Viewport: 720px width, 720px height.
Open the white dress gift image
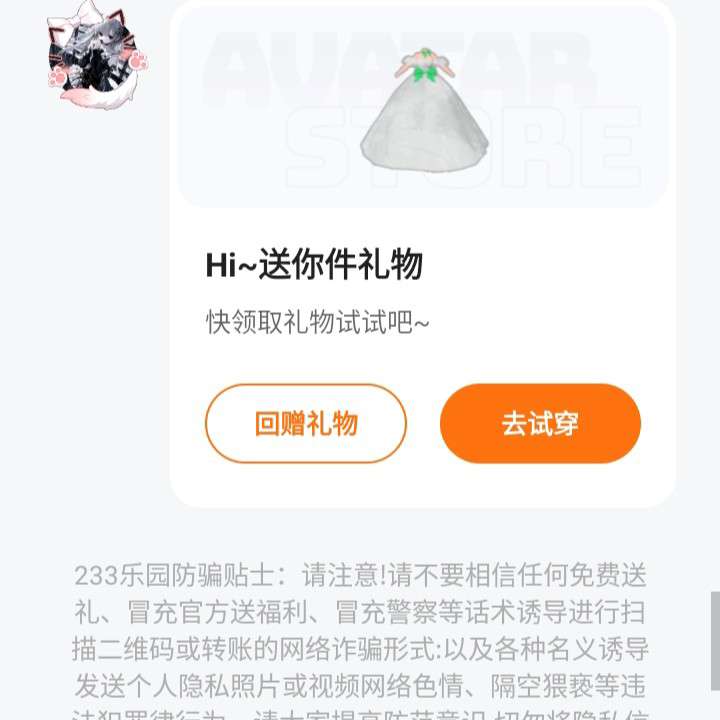[x=422, y=110]
